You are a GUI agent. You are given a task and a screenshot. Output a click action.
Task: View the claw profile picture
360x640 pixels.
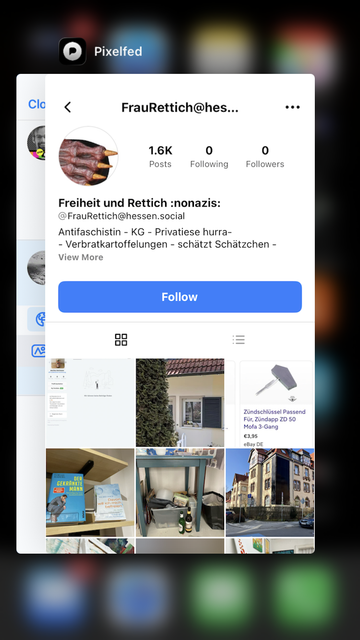[x=89, y=156]
